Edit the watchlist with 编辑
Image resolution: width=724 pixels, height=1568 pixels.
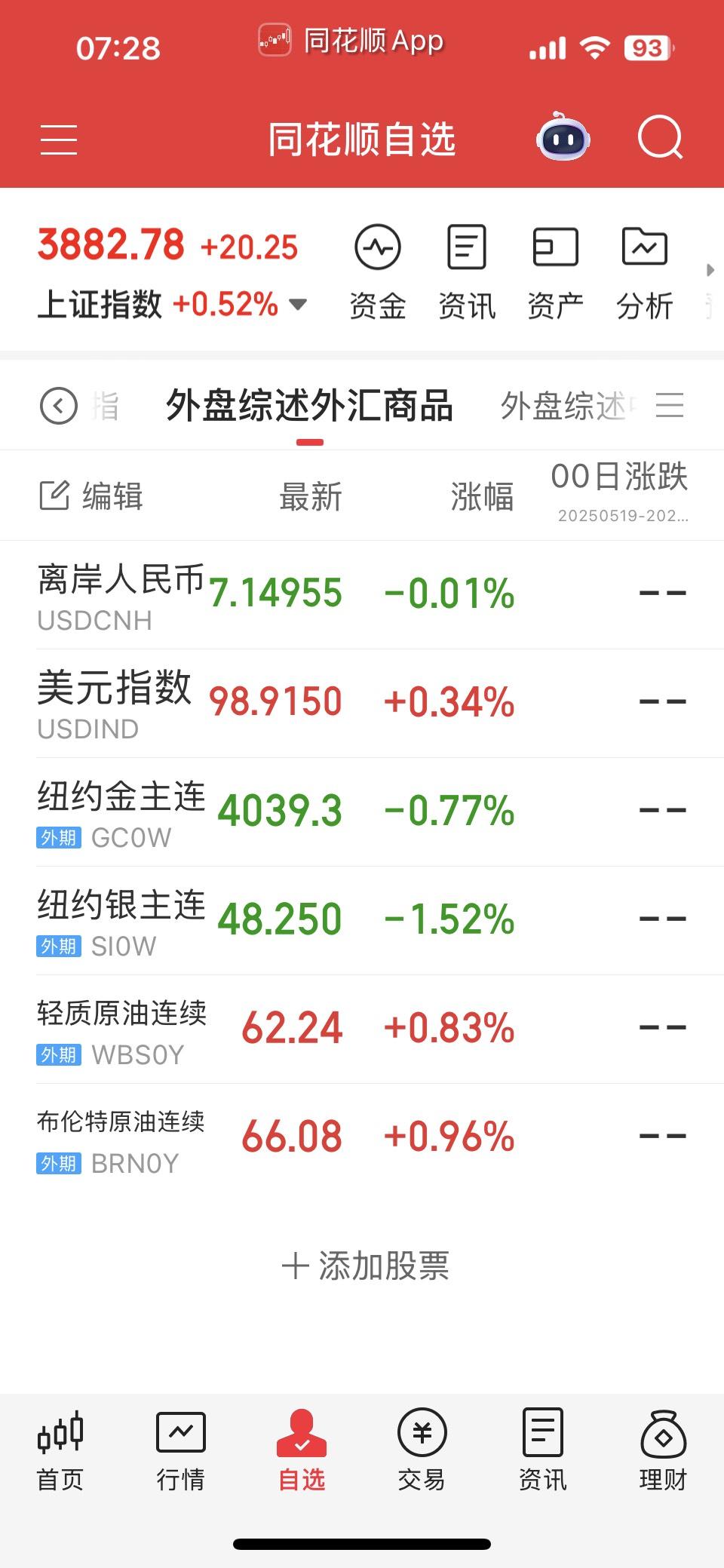click(x=91, y=496)
